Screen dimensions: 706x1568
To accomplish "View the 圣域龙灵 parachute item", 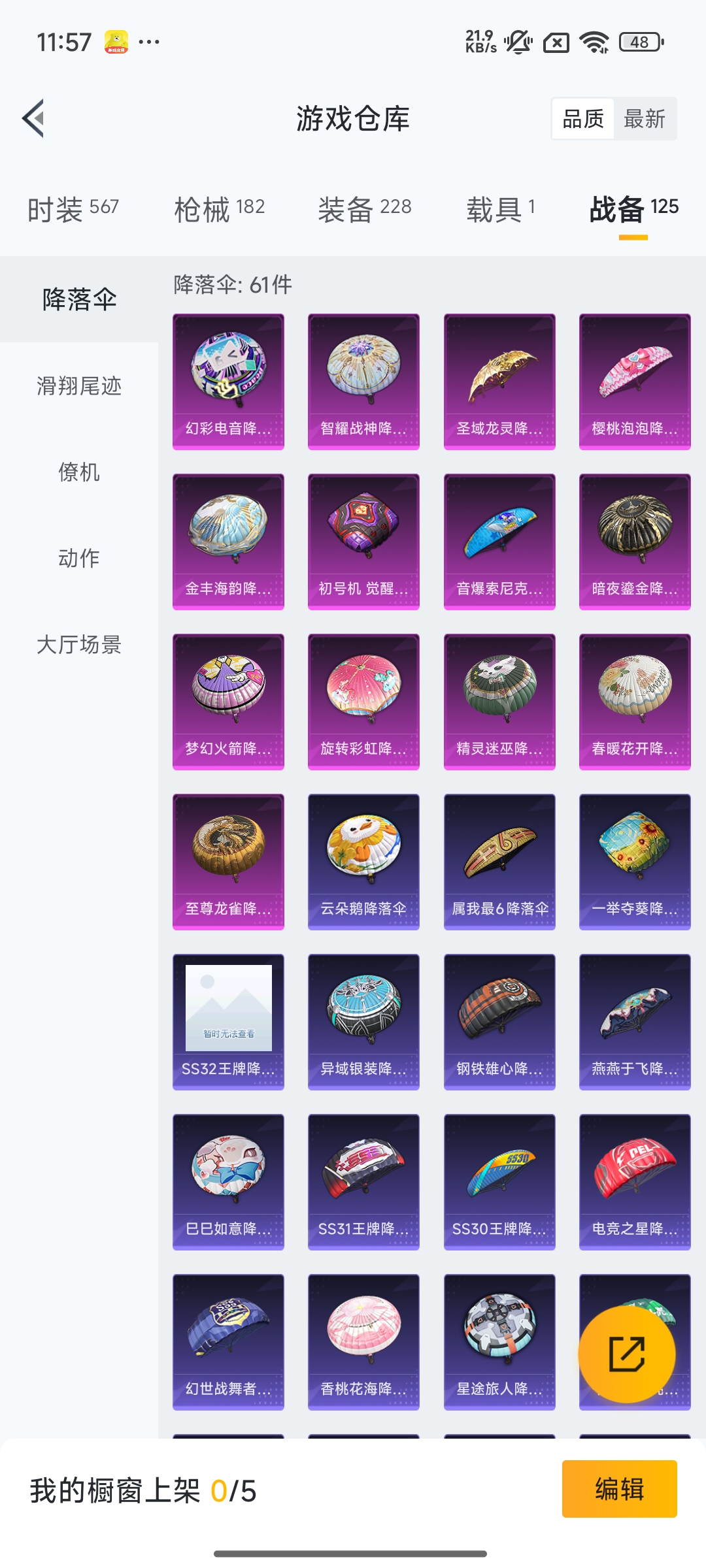I will click(499, 382).
